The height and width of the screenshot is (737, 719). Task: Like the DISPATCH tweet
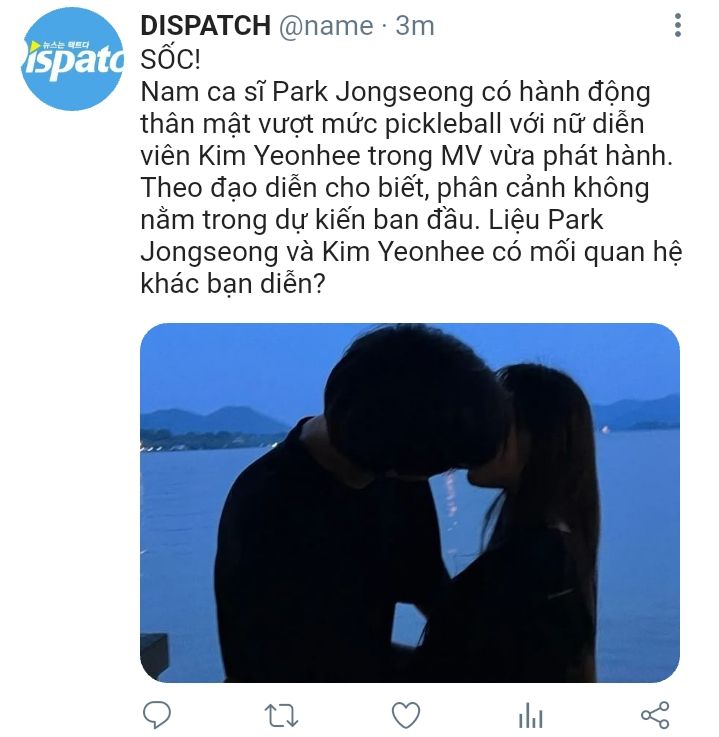pyautogui.click(x=405, y=714)
